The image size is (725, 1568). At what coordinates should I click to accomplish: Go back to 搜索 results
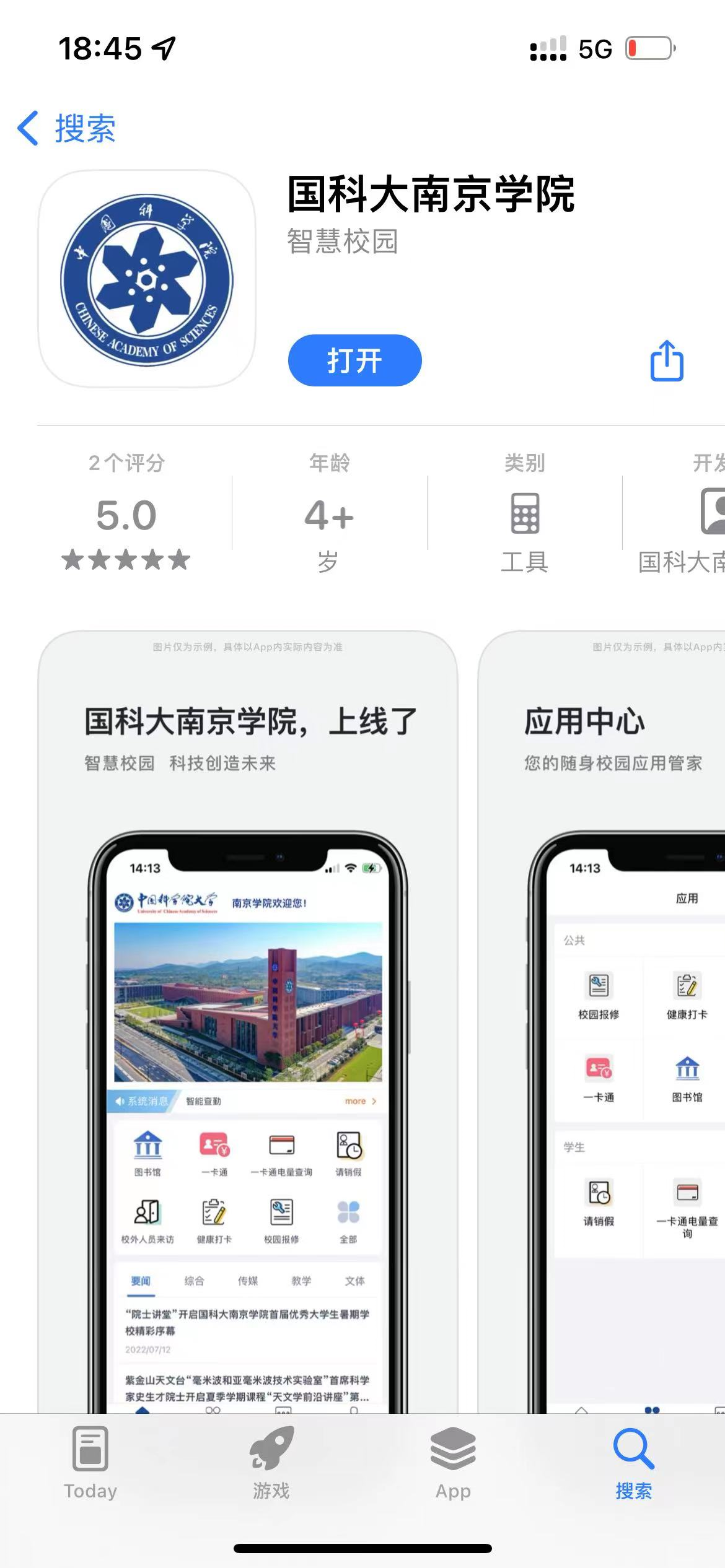pos(67,129)
